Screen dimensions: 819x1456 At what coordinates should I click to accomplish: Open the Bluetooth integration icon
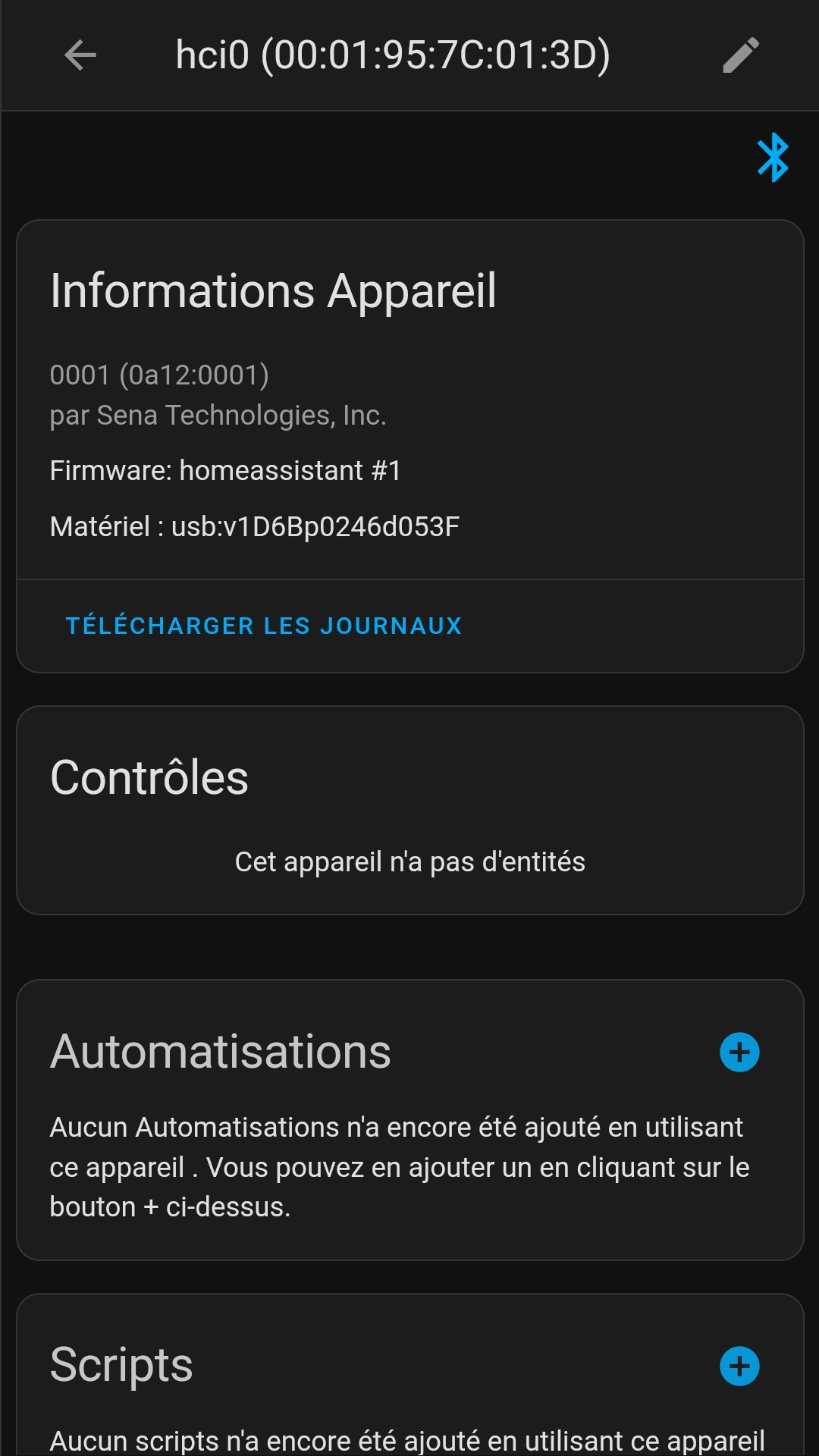point(773,158)
